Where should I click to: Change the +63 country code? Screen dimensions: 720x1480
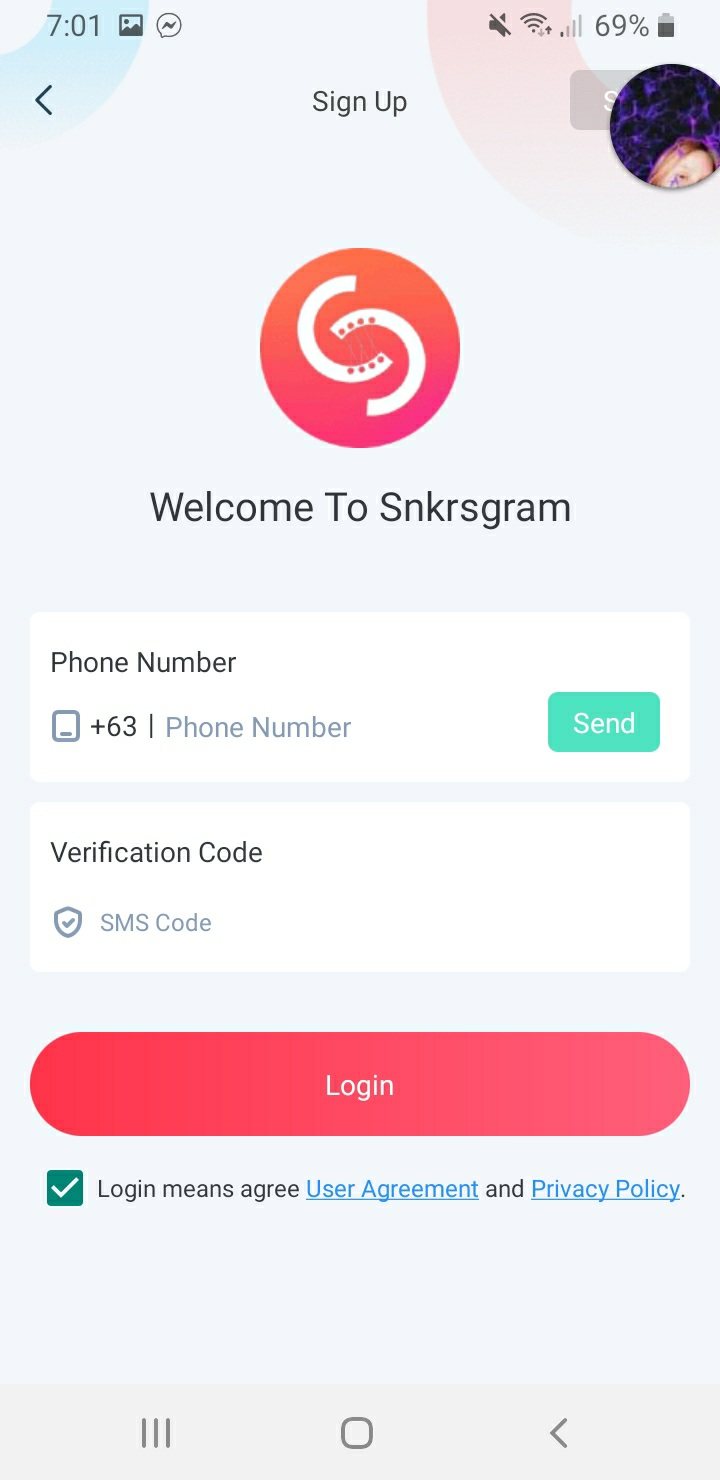[112, 726]
